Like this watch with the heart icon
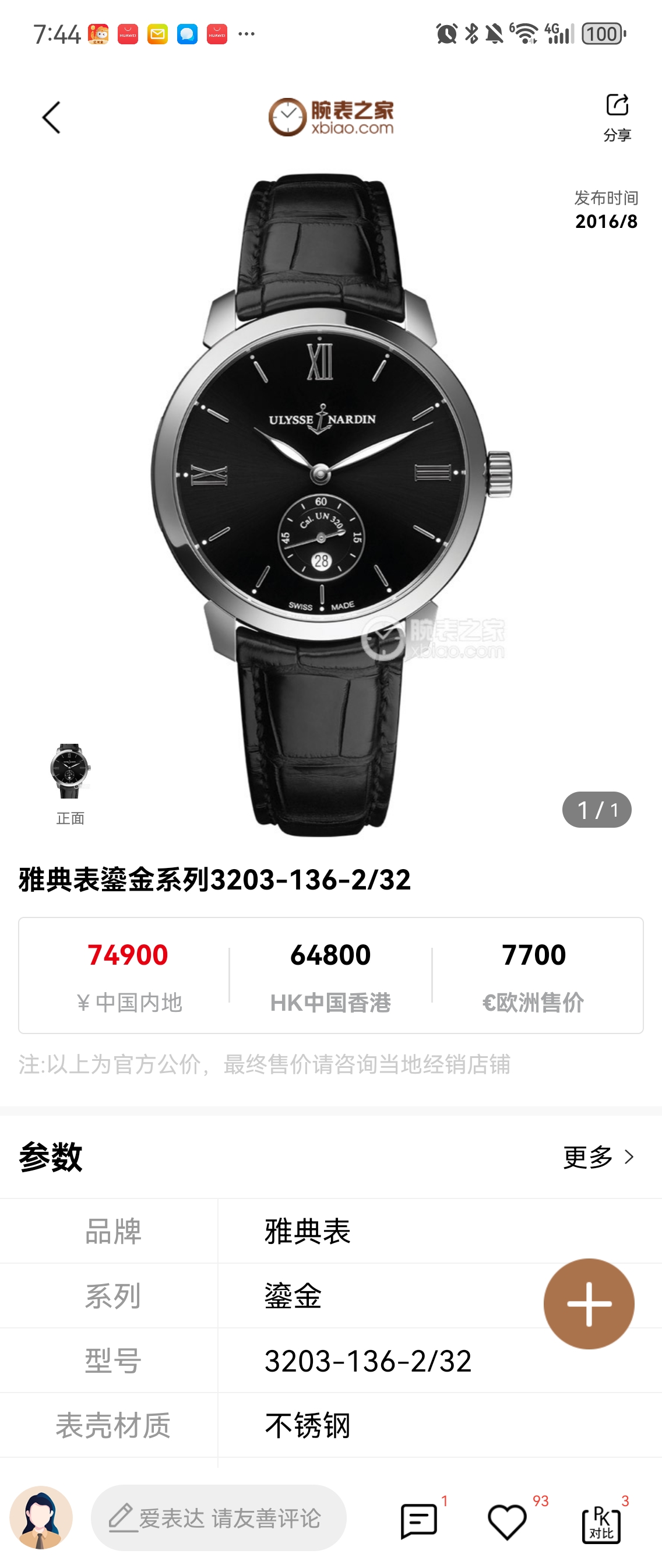662x1568 pixels. pyautogui.click(x=507, y=1521)
